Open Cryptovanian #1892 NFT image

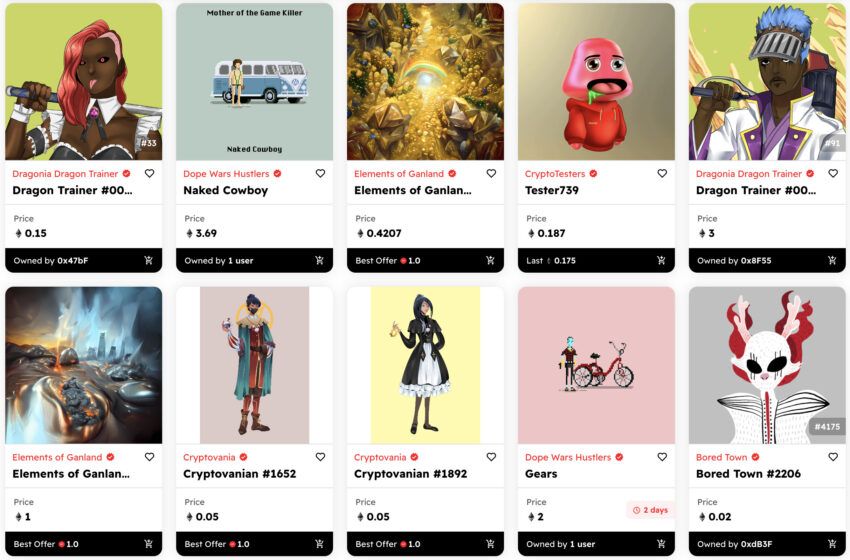click(425, 365)
